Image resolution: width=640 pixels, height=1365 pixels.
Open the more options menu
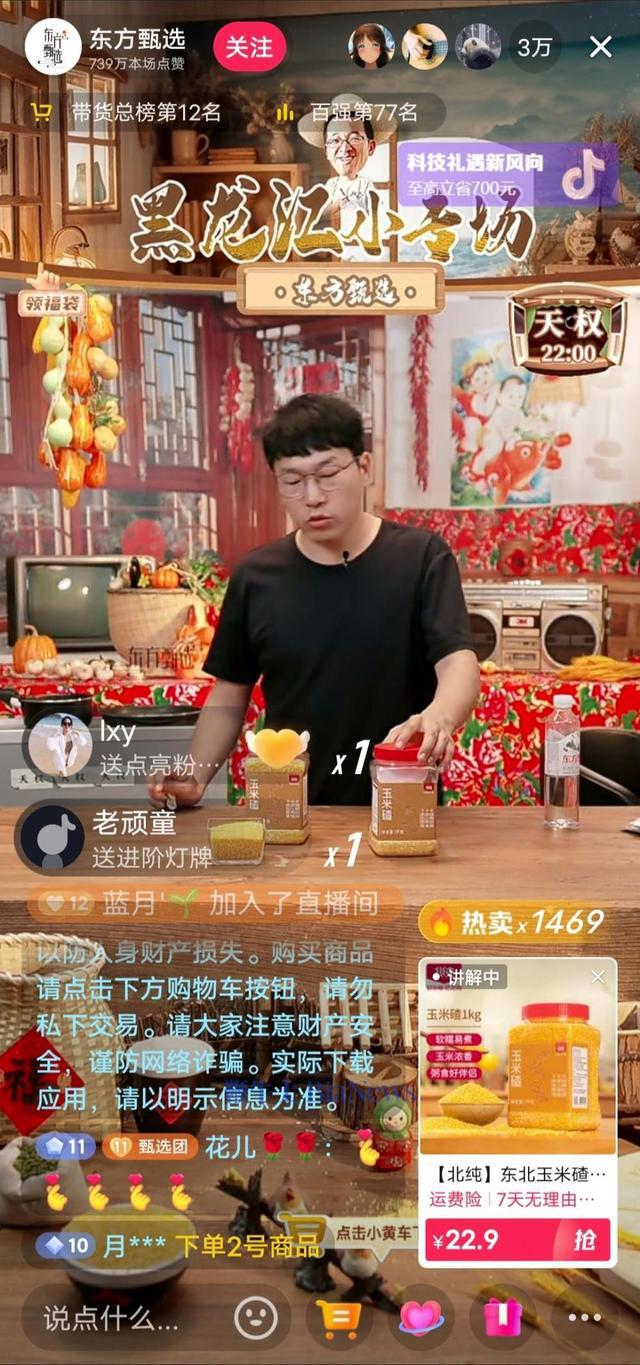[584, 1318]
